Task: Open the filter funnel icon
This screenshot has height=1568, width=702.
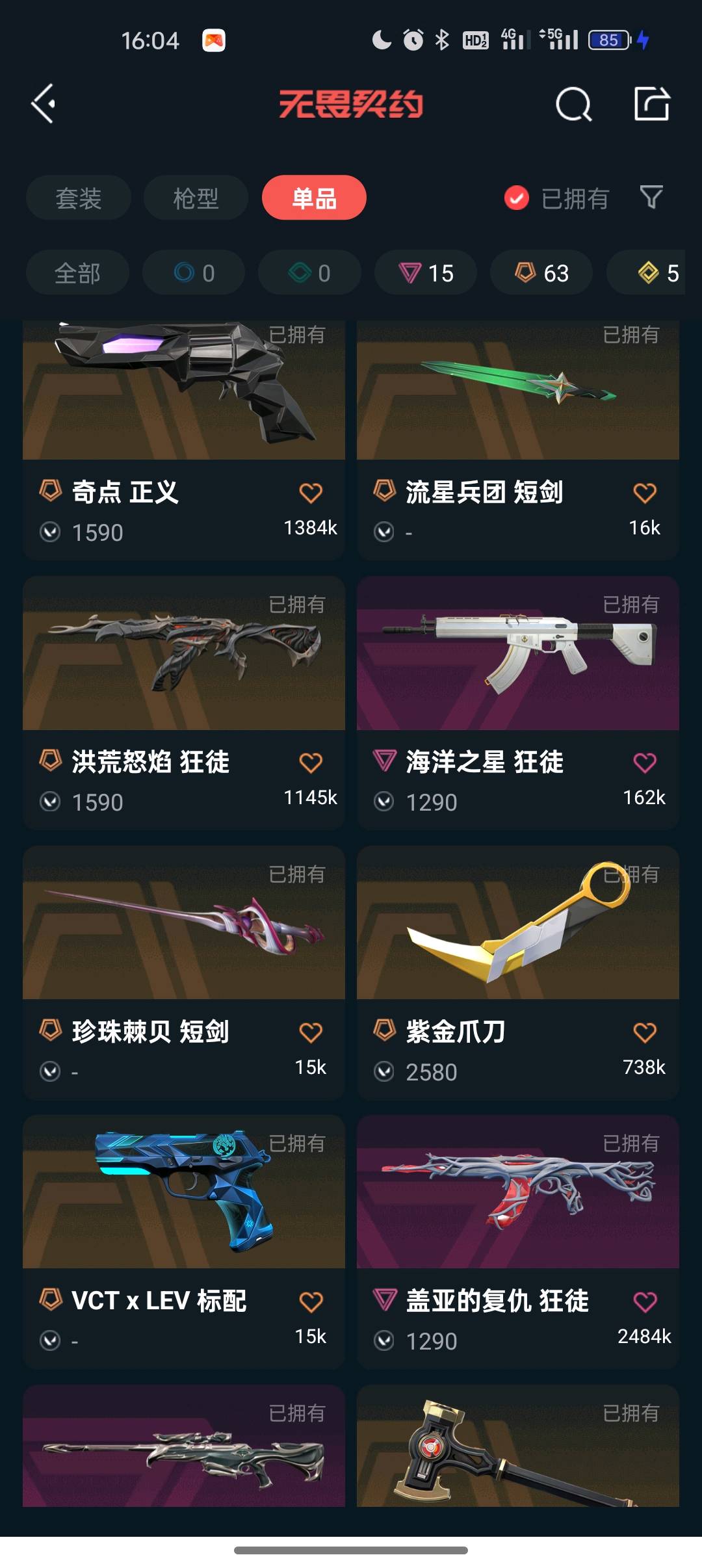Action: pos(651,197)
